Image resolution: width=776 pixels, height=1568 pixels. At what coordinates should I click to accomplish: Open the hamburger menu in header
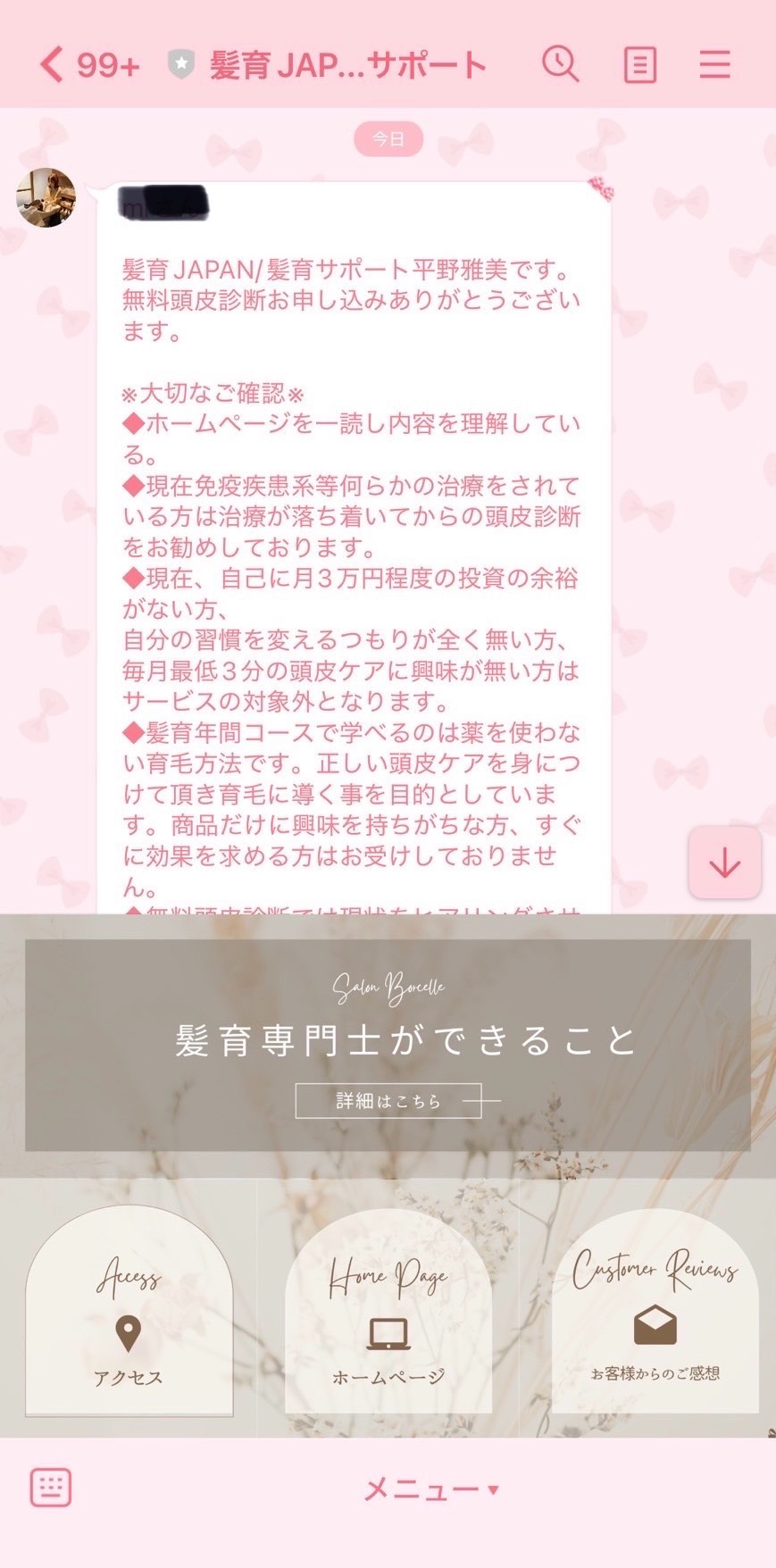(x=714, y=64)
